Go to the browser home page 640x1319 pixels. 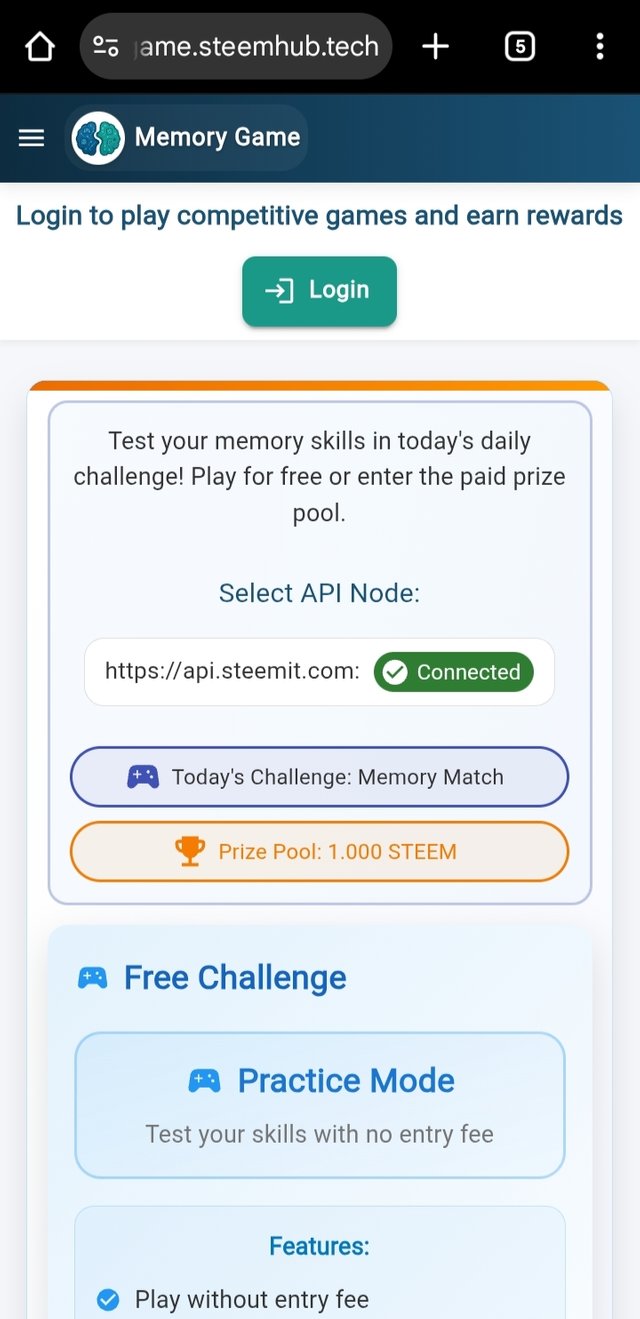39,46
